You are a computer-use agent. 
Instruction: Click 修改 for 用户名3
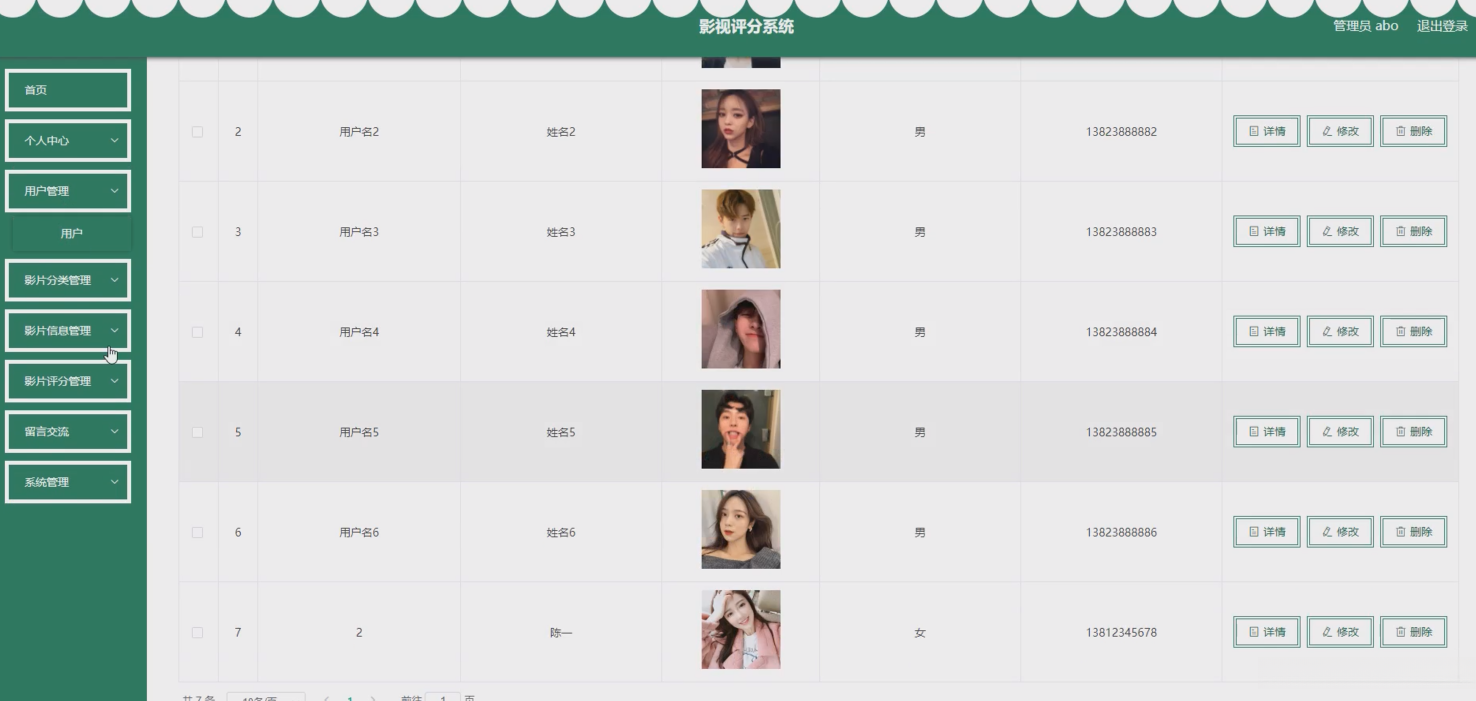pyautogui.click(x=1340, y=231)
